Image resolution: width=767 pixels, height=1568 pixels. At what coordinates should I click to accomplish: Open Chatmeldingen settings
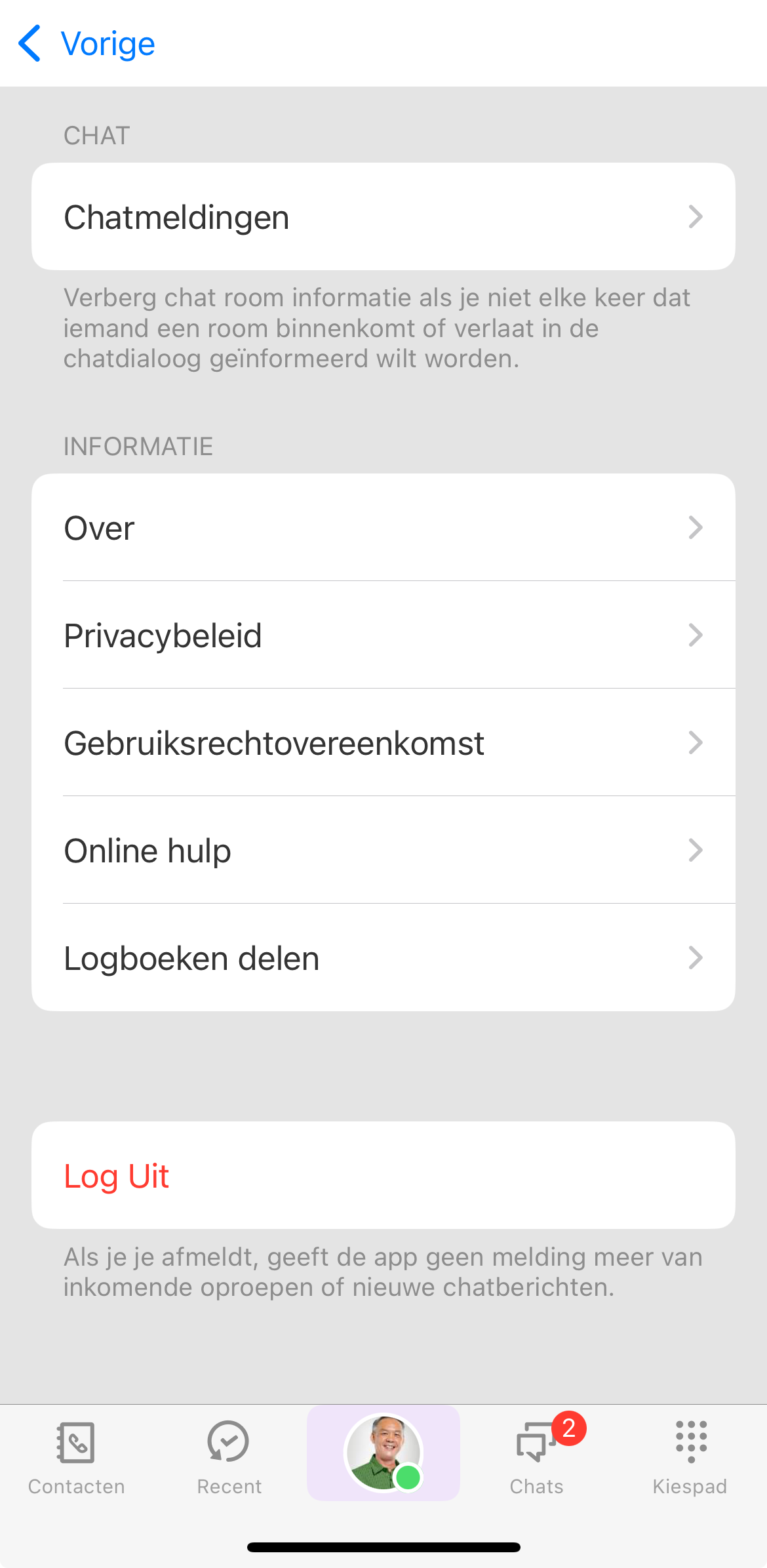coord(383,216)
